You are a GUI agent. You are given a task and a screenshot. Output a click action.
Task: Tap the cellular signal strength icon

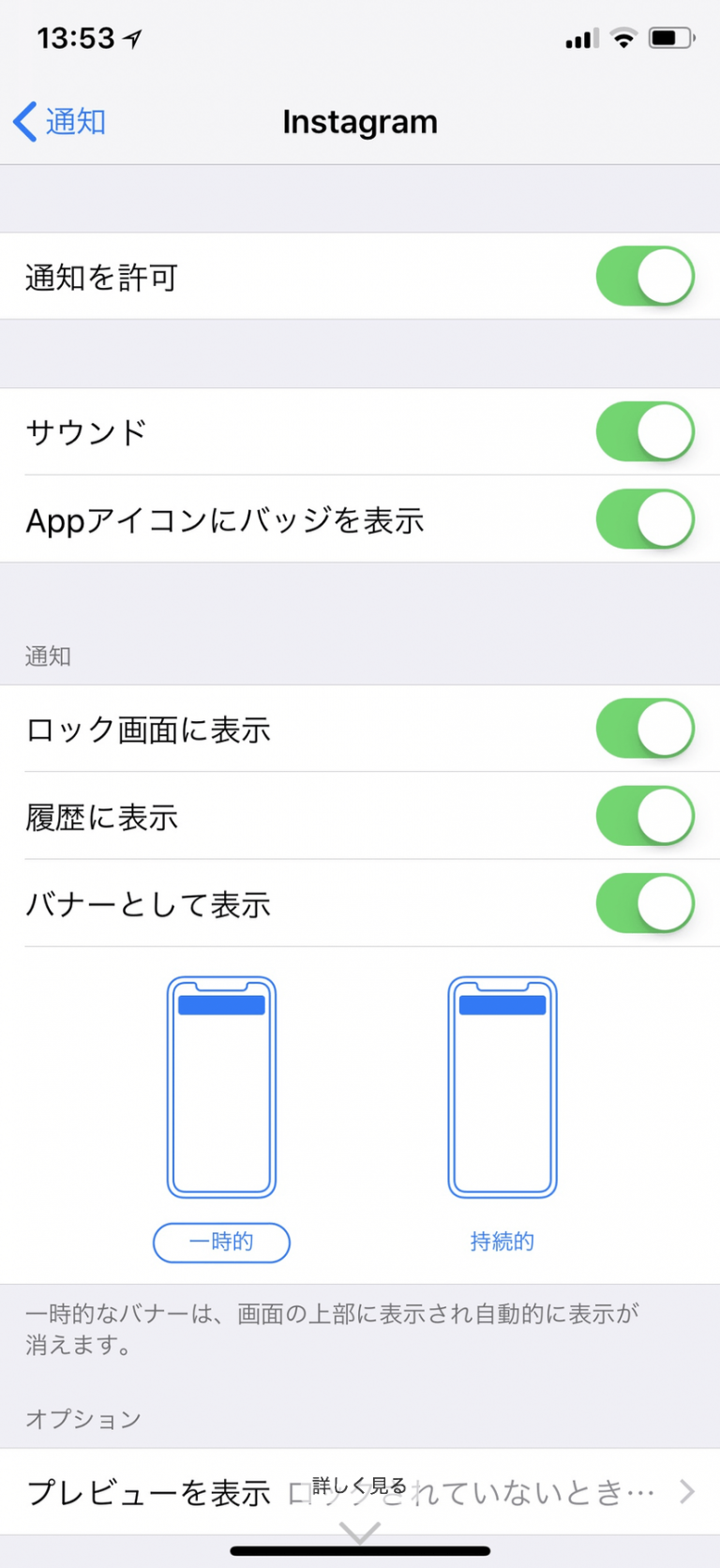[x=578, y=38]
